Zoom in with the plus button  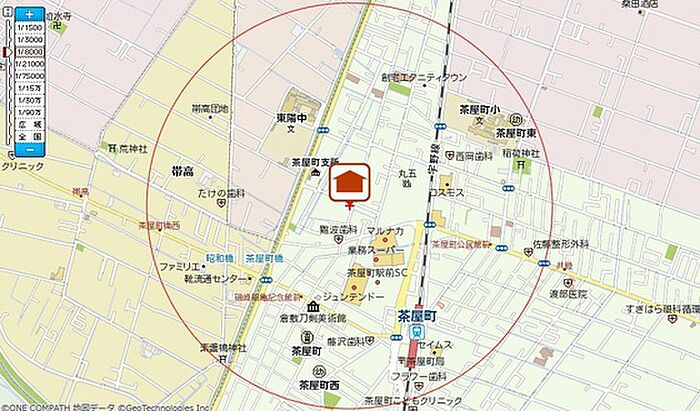(29, 14)
